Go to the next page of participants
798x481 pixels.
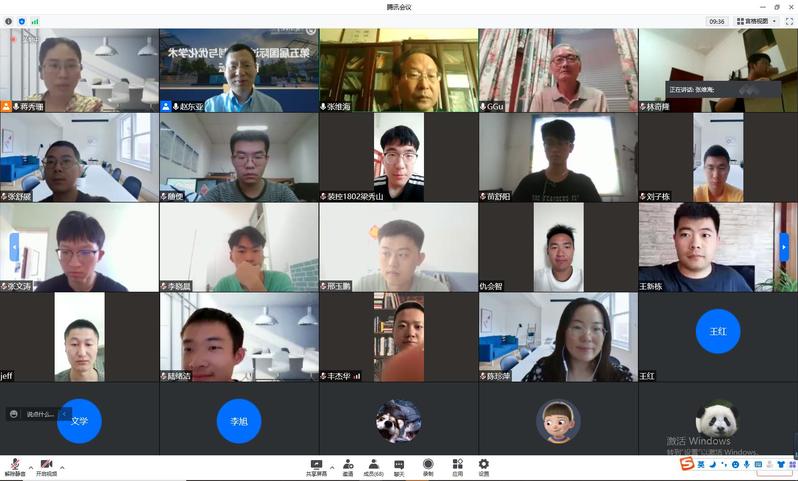click(784, 247)
